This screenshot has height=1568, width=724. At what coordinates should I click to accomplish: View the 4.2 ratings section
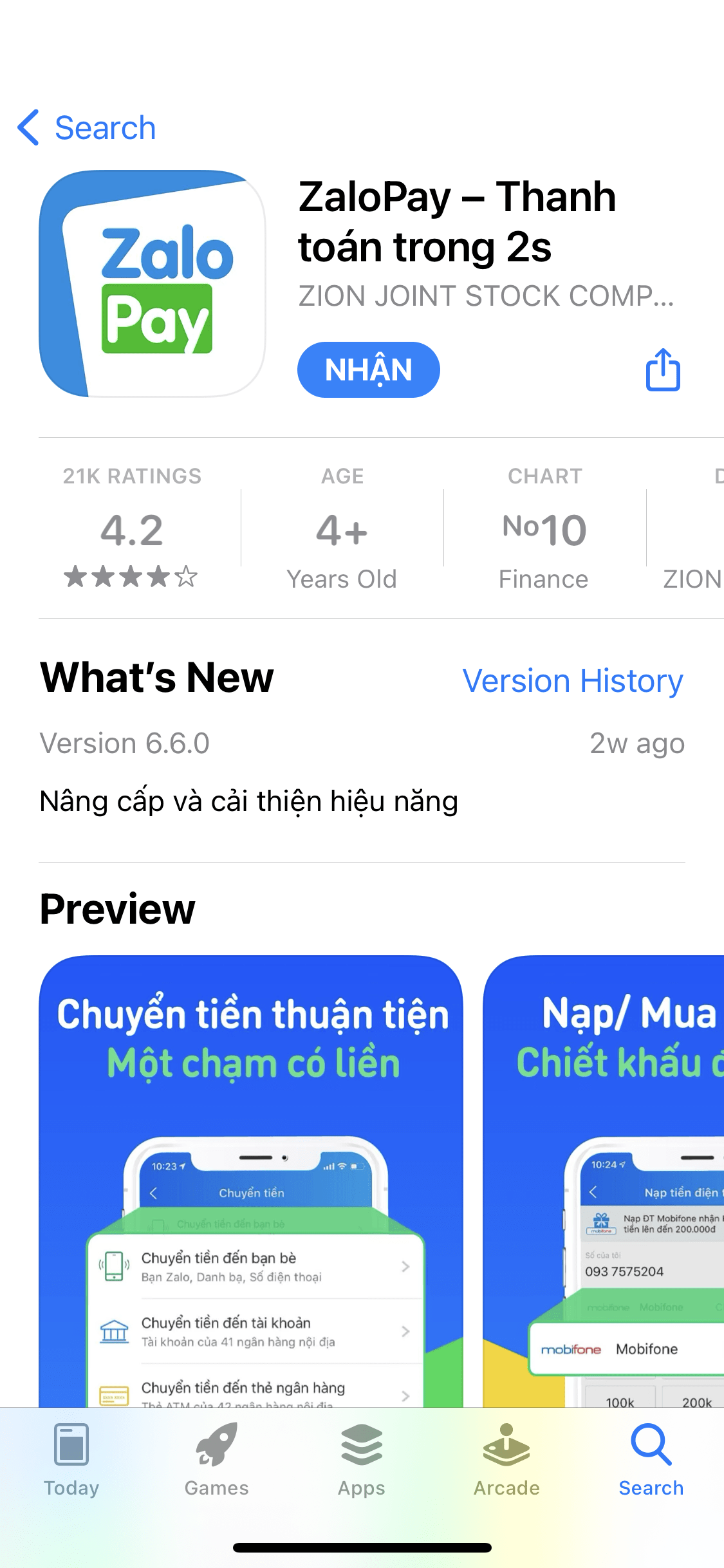132,529
